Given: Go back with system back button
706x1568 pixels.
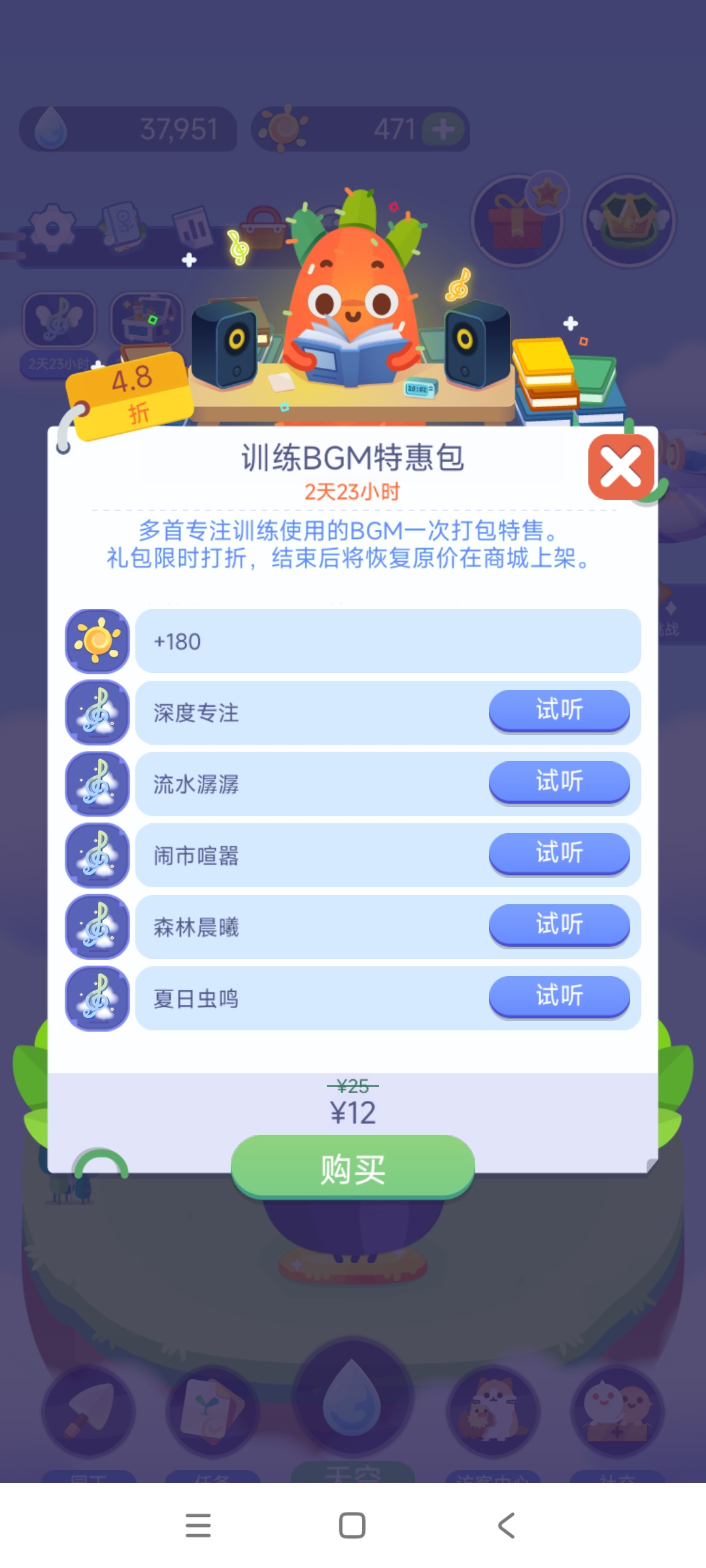Looking at the screenshot, I should [x=507, y=1526].
